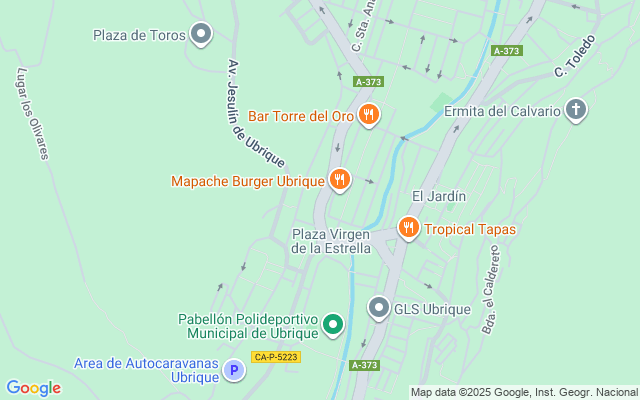Tap the Mapache Burger Ubrique pin
This screenshot has height=400, width=640.
coord(340,180)
